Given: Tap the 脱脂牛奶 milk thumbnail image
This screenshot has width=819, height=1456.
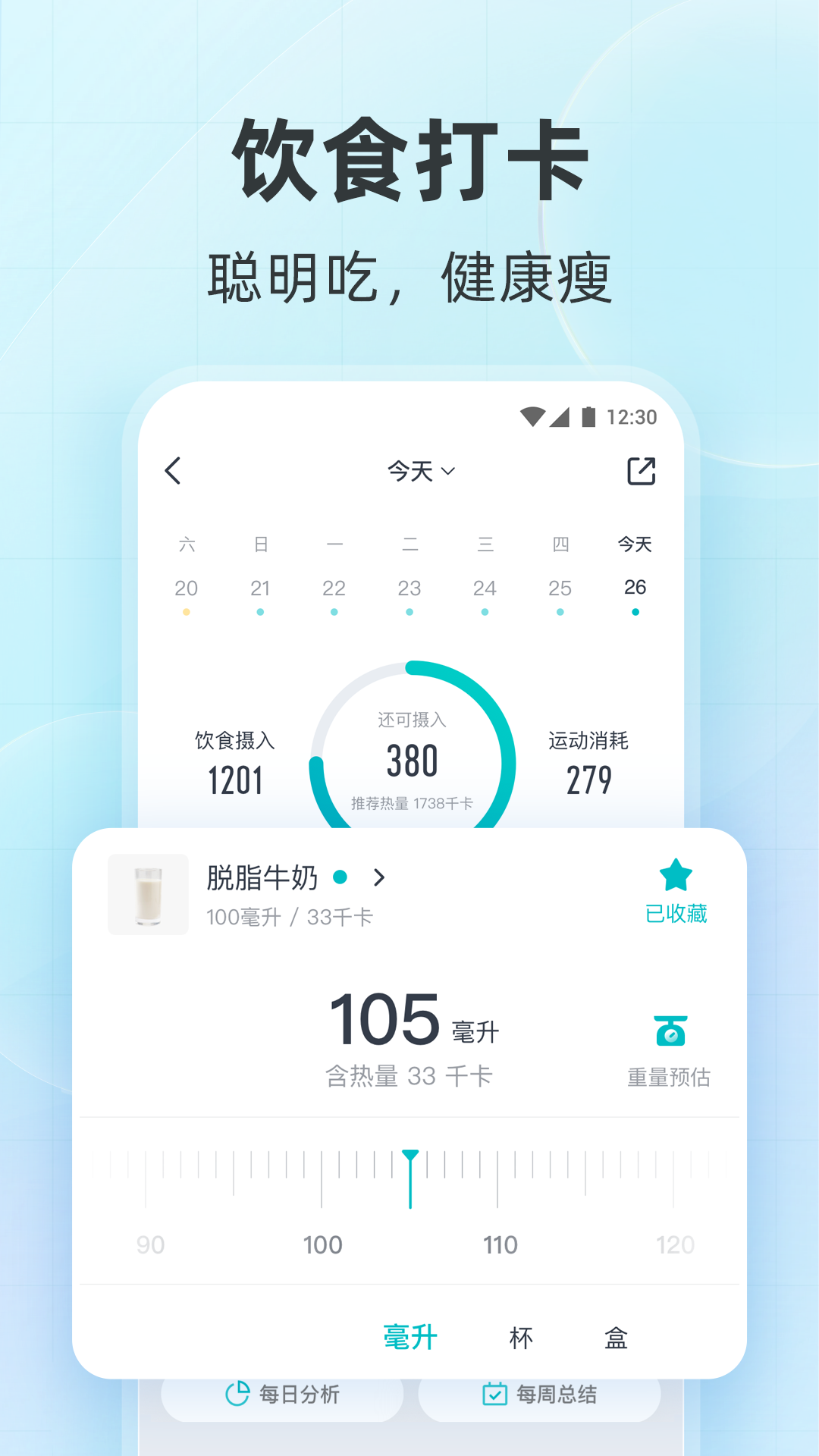Looking at the screenshot, I should point(149,895).
